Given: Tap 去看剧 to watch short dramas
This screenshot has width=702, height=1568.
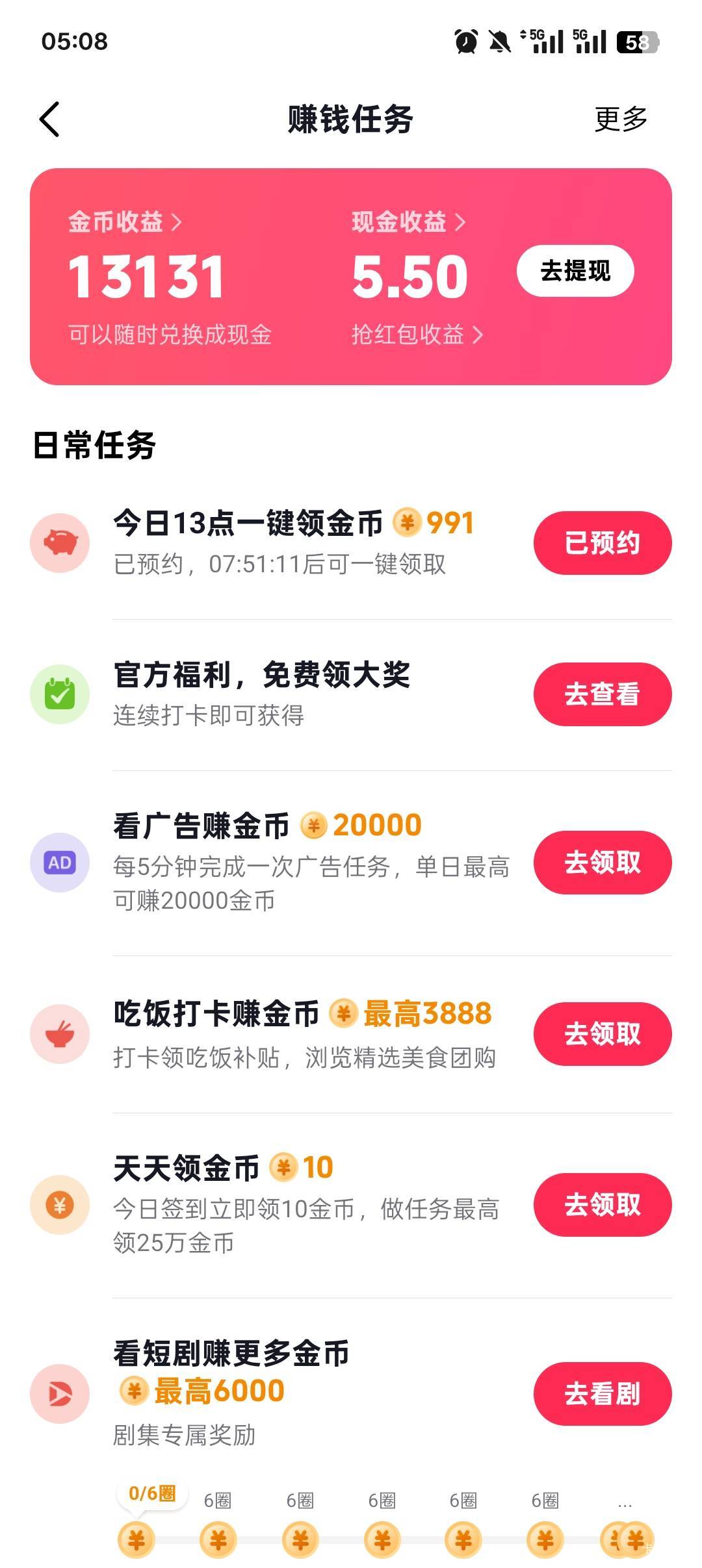Looking at the screenshot, I should [x=603, y=1394].
